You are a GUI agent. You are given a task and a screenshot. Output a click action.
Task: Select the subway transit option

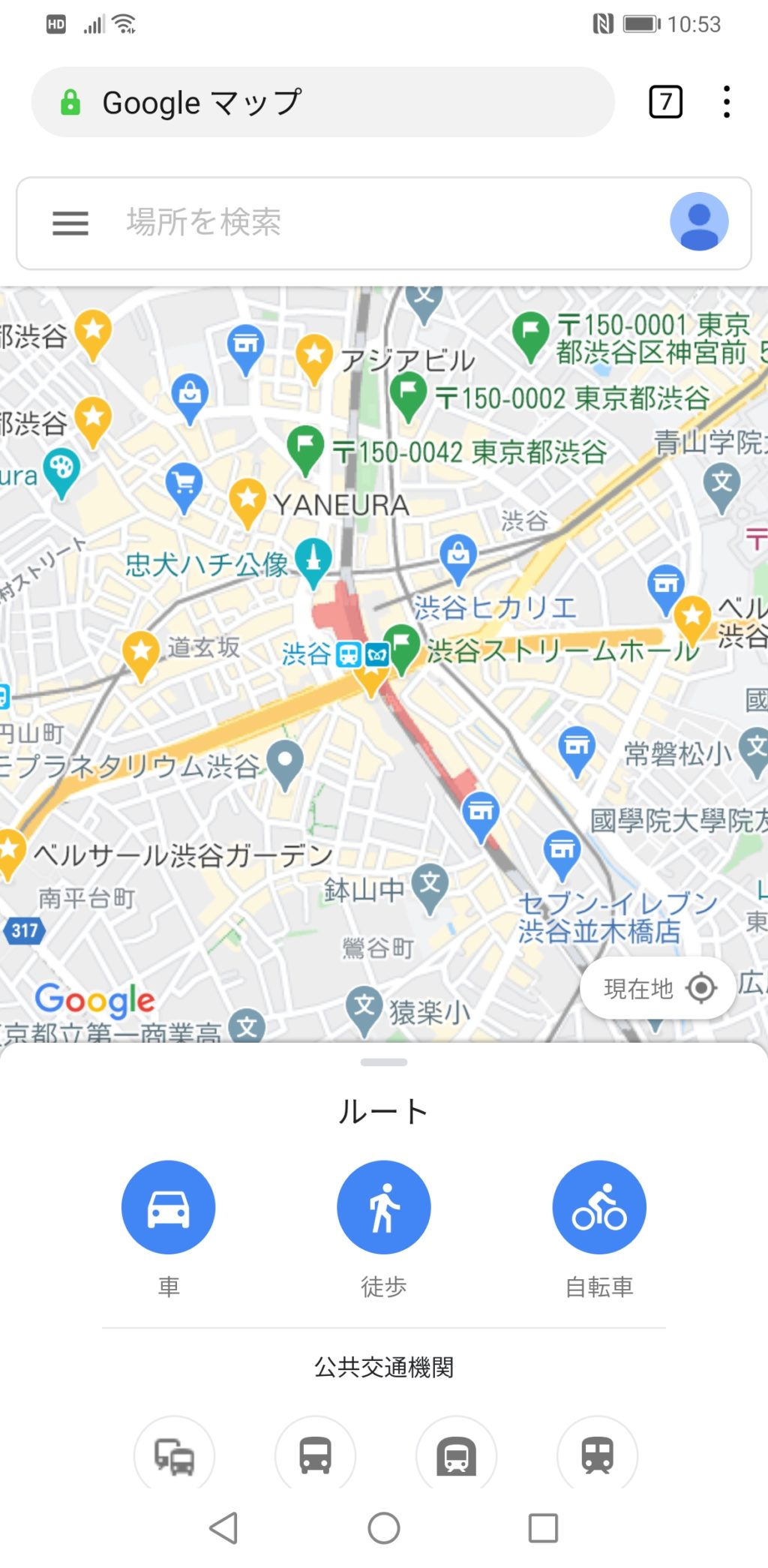[x=456, y=1455]
